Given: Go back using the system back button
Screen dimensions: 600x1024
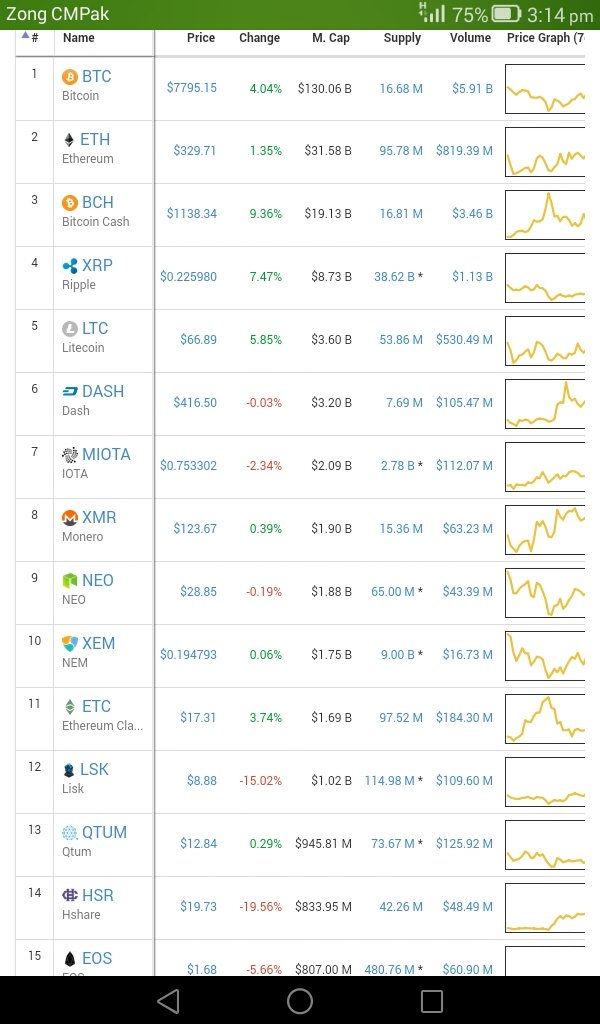Looking at the screenshot, I should click(168, 1000).
